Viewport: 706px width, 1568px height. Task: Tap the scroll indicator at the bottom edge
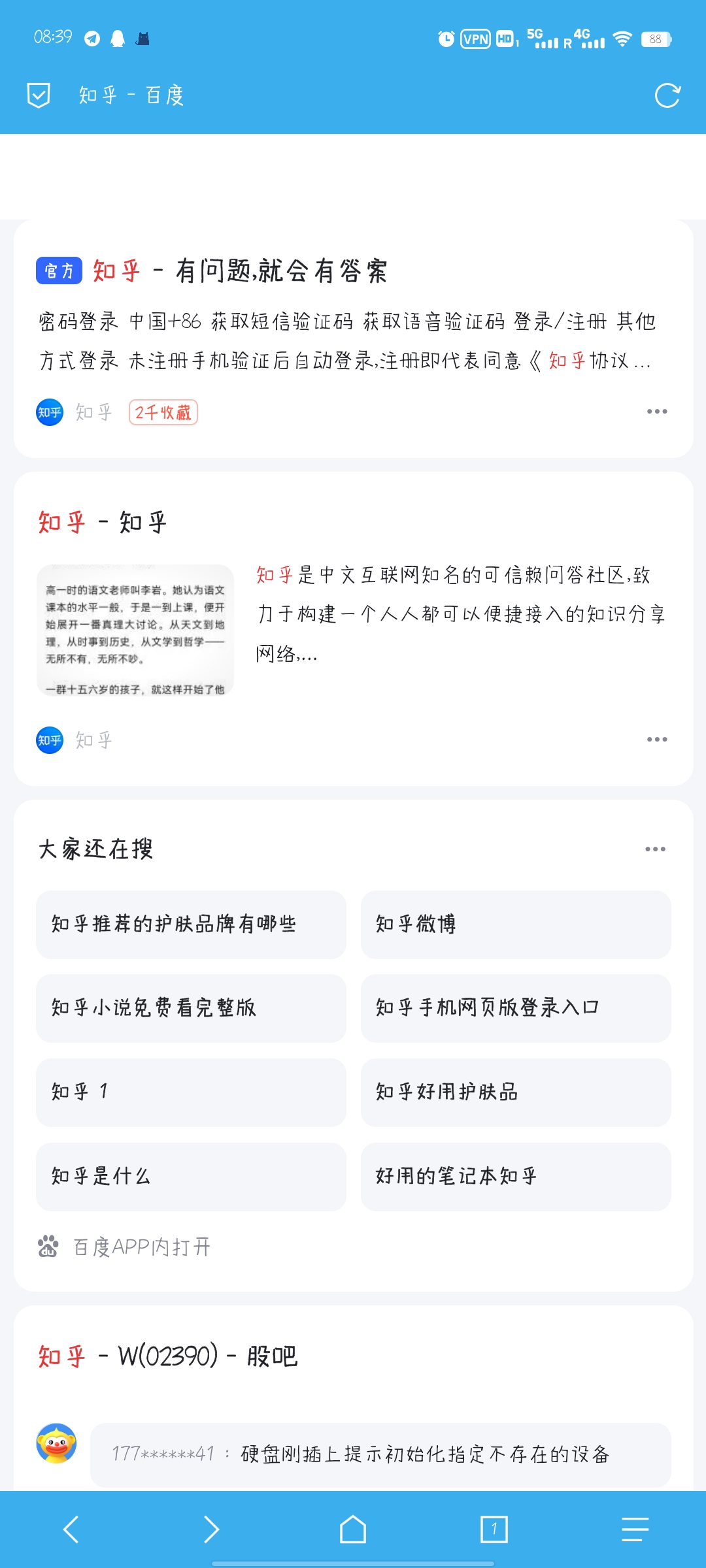point(353,1563)
